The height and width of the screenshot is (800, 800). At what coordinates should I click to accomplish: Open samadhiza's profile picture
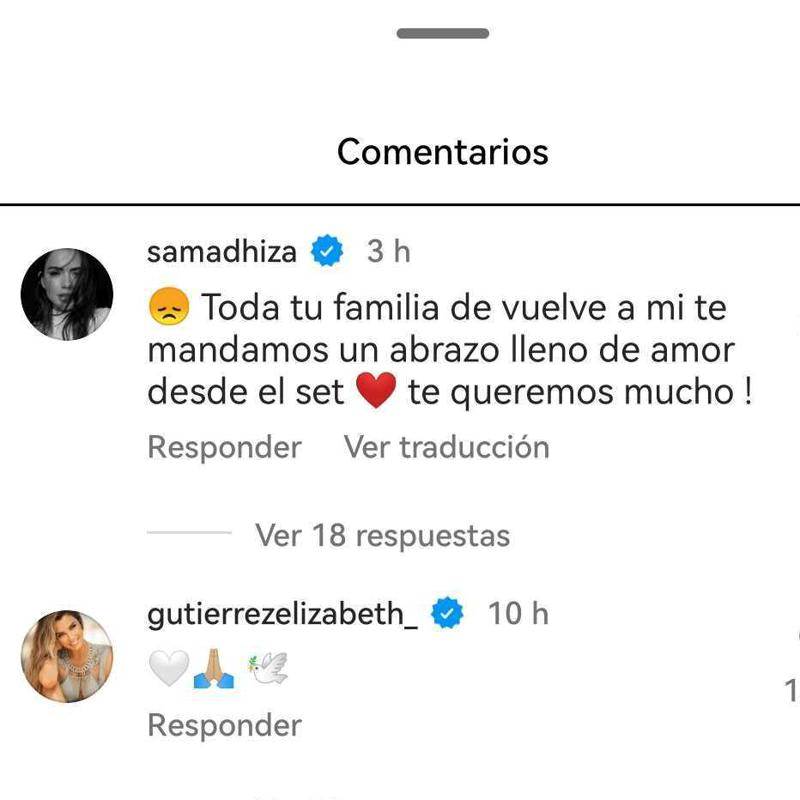[67, 294]
